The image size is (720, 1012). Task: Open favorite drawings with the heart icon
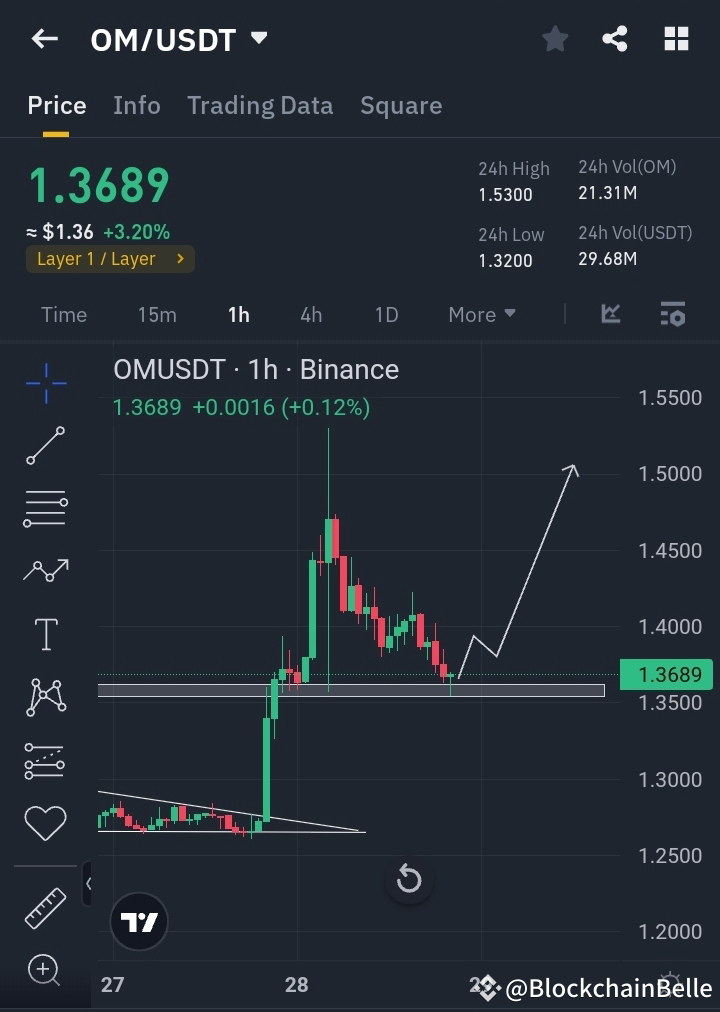click(44, 821)
